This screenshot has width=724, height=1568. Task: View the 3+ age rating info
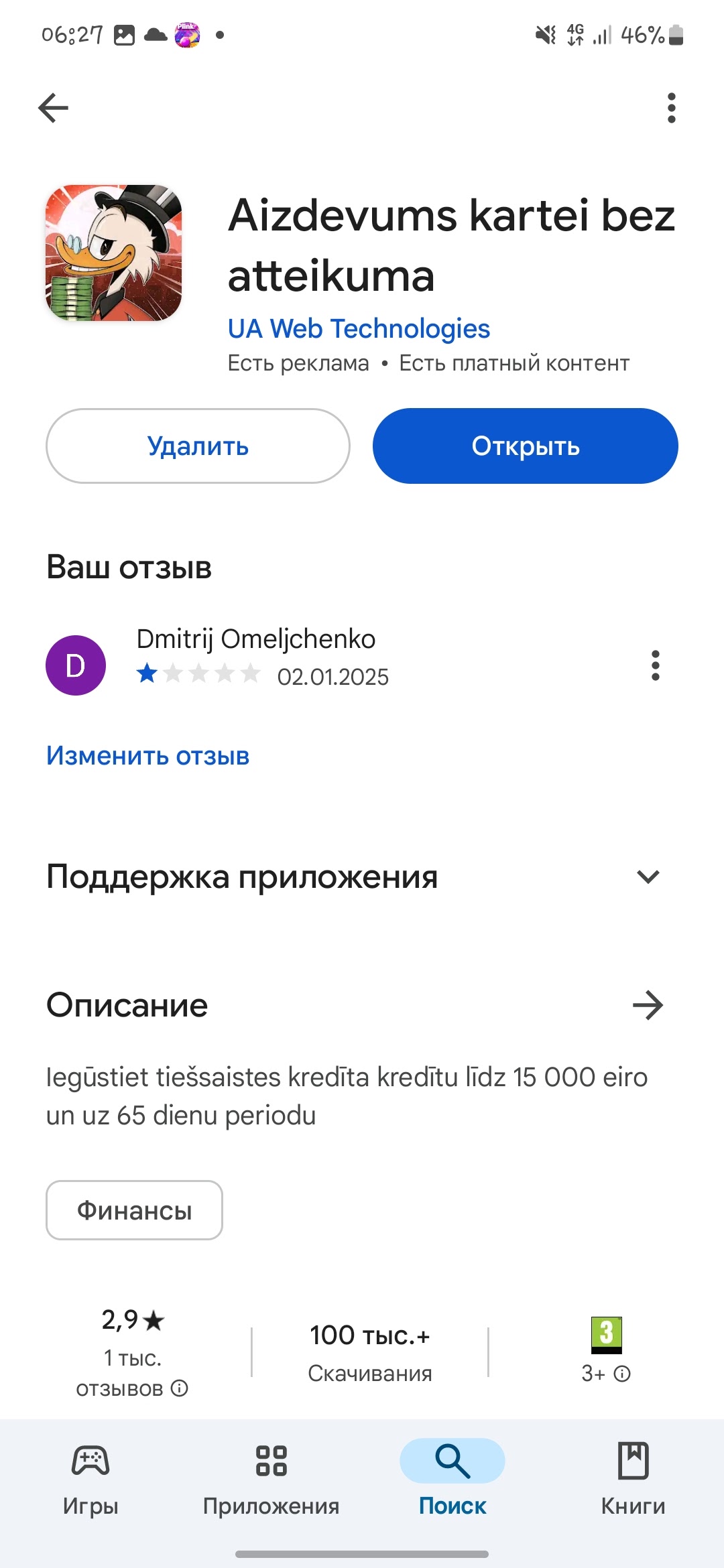pyautogui.click(x=622, y=1374)
